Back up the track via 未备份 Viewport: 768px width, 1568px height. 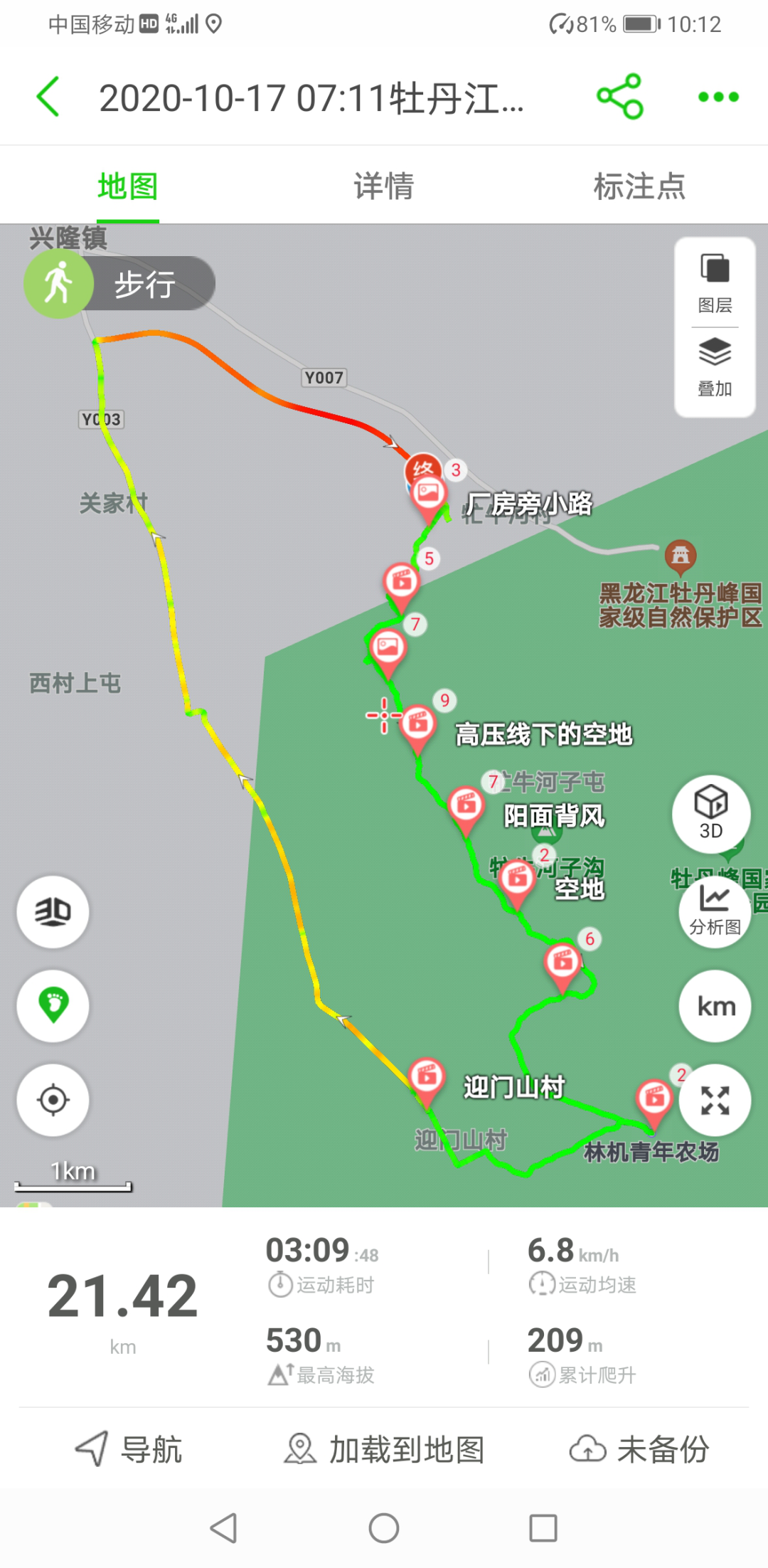pos(639,1449)
